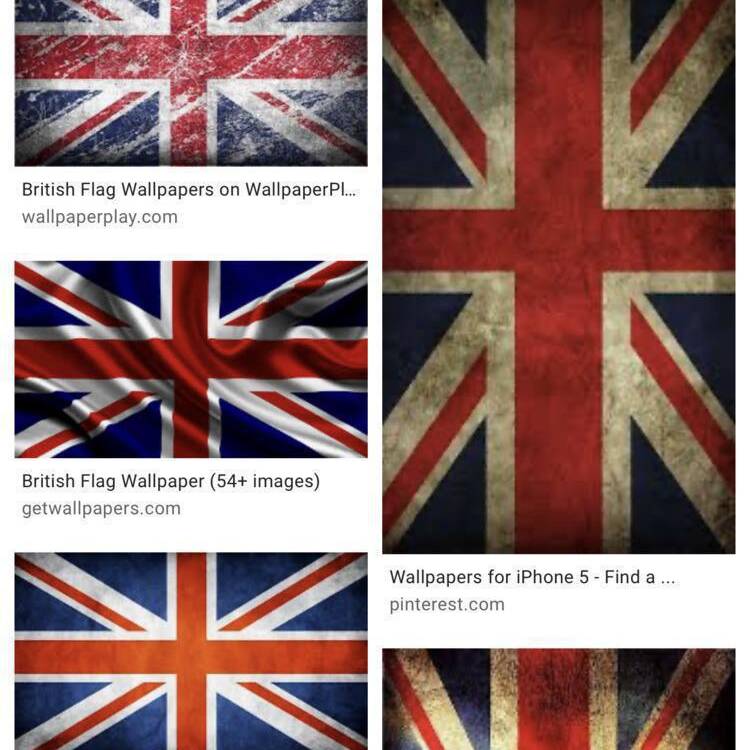This screenshot has width=750, height=750.
Task: Open the Wallpapers for iPhone 5 Pinterest image
Action: coord(558,275)
